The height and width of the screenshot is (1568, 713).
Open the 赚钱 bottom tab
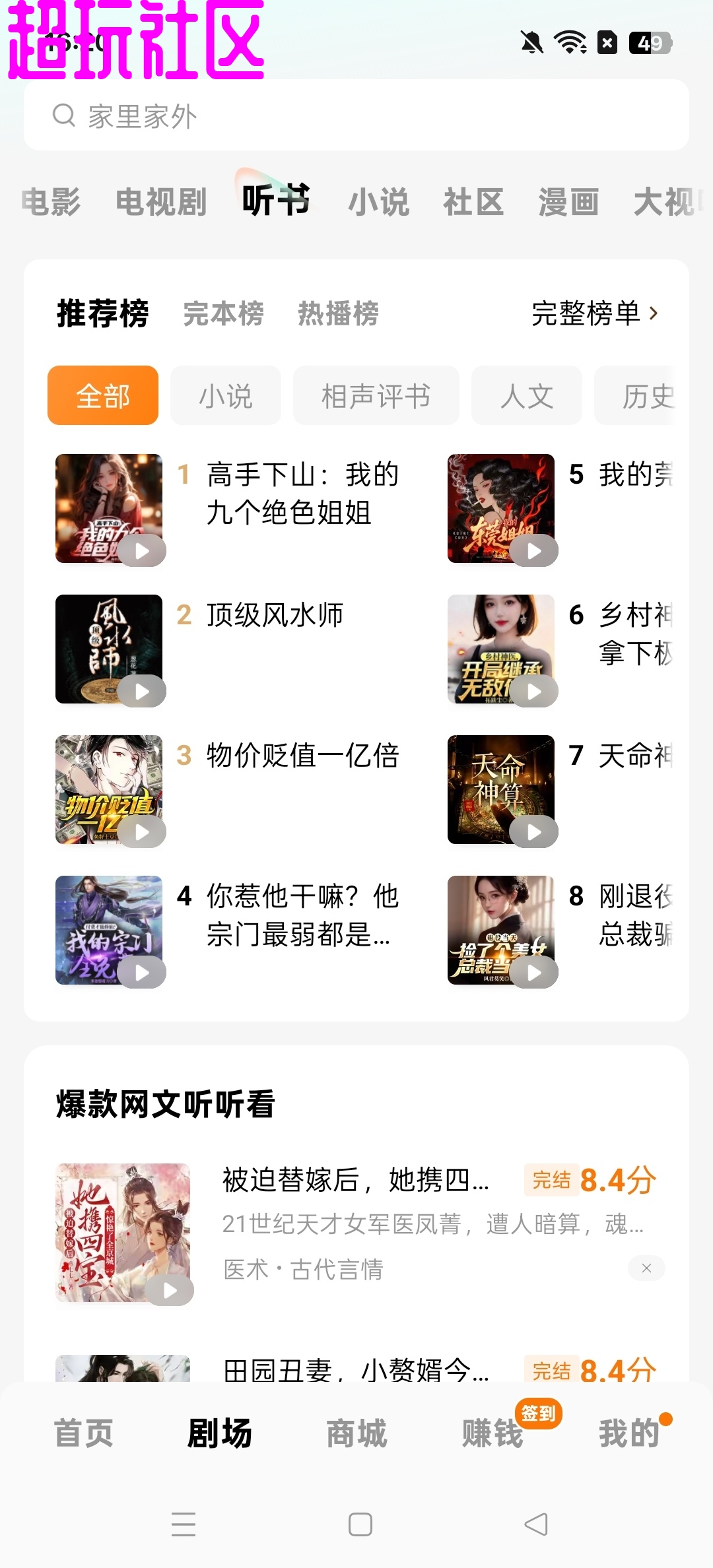point(492,1433)
